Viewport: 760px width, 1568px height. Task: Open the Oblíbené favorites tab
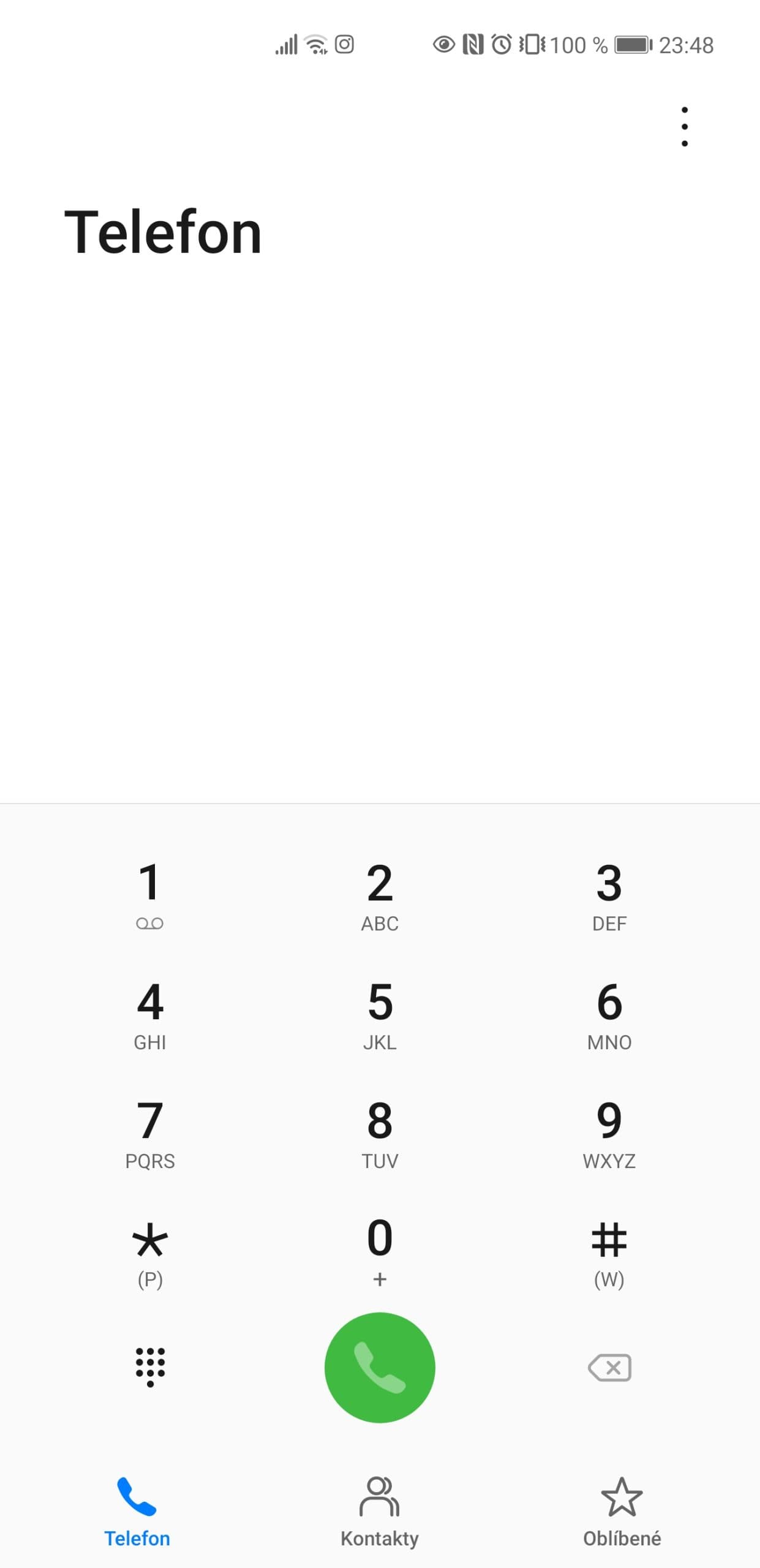point(622,1510)
